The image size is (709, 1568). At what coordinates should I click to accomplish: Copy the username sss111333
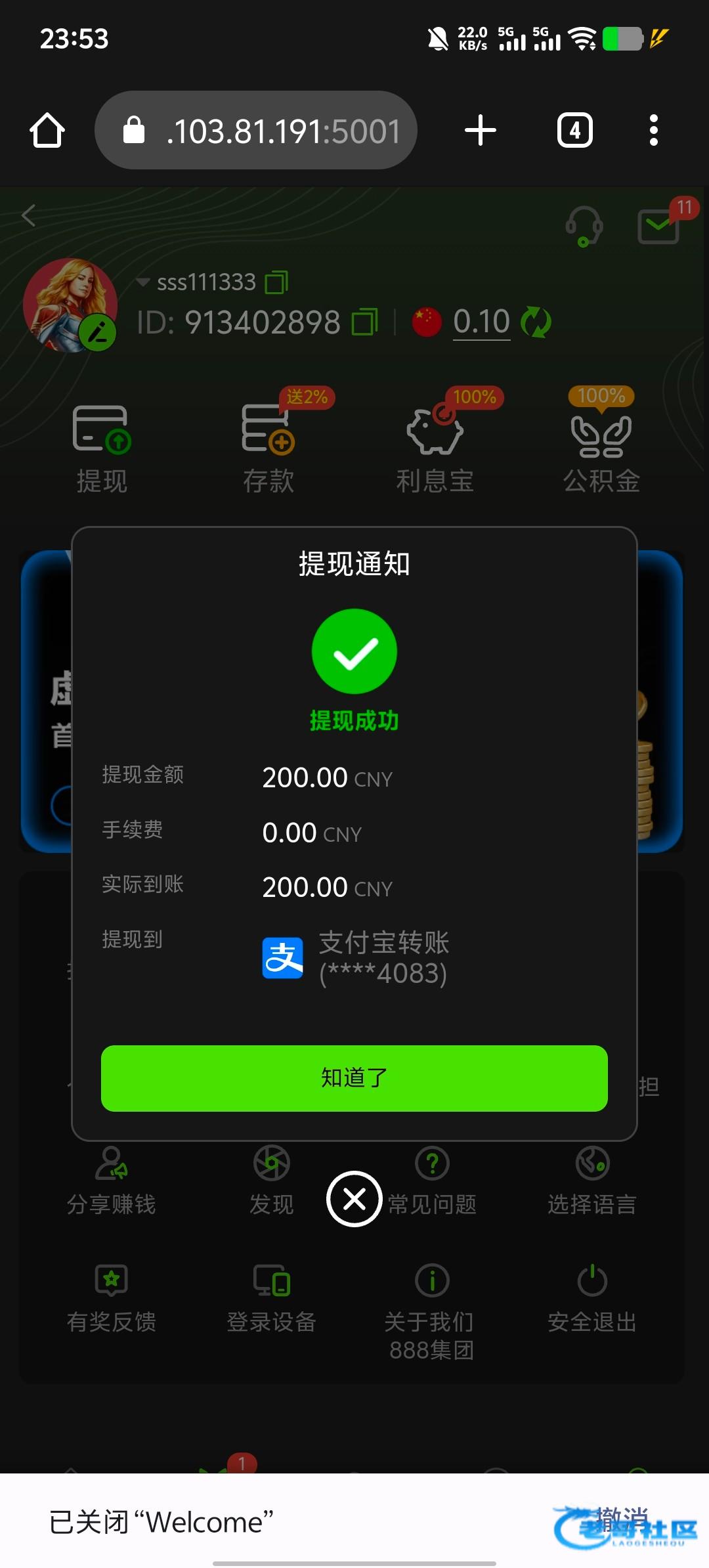tap(276, 282)
